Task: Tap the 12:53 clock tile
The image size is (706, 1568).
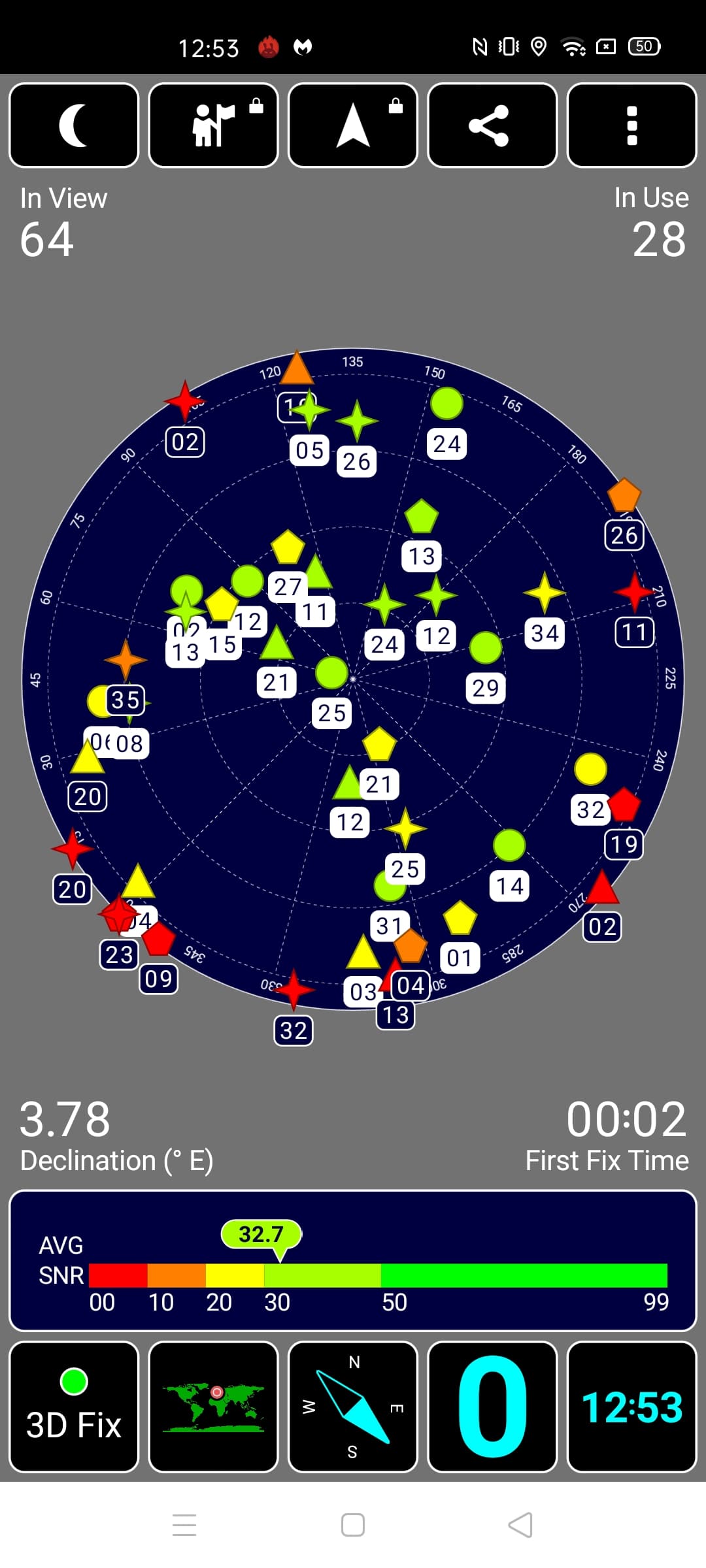Action: pyautogui.click(x=632, y=1407)
